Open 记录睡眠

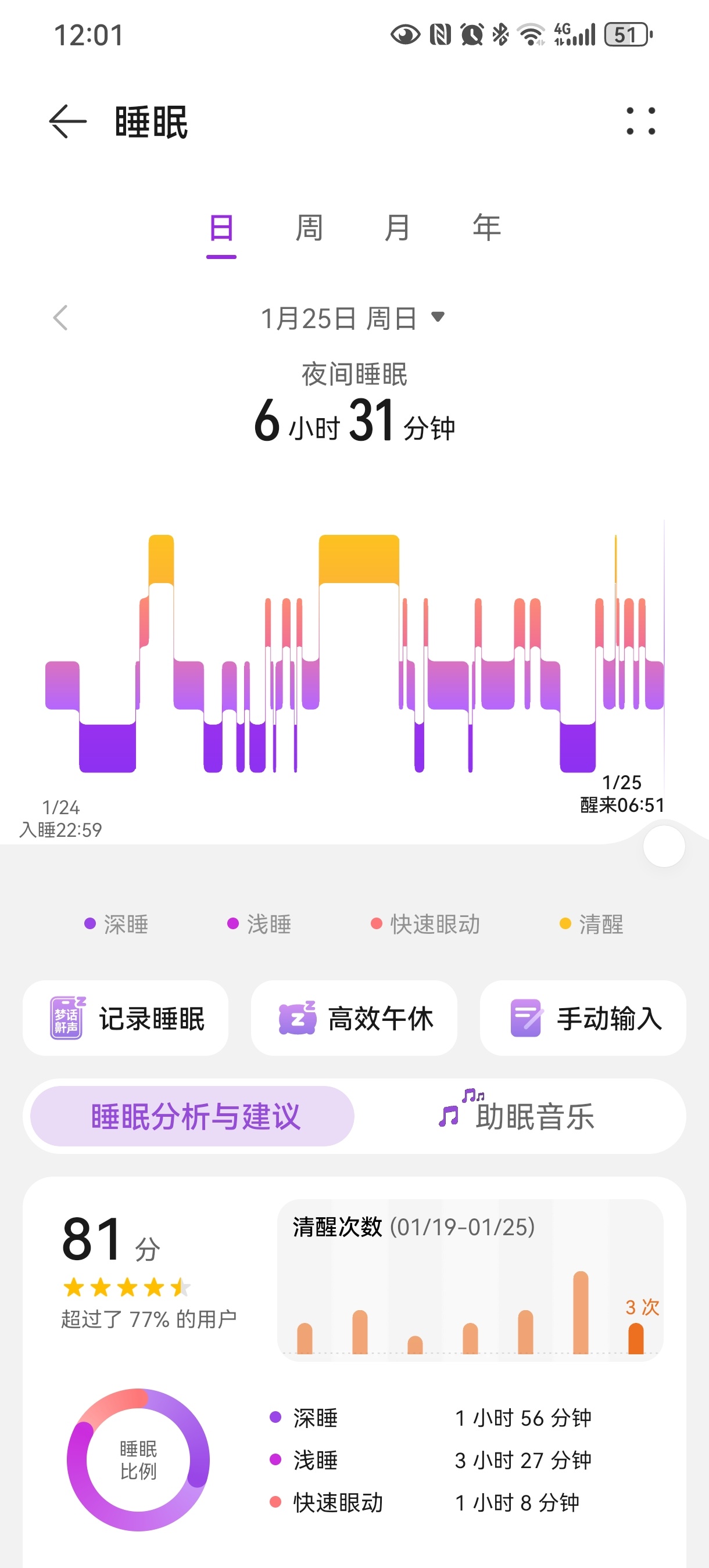coord(126,1019)
